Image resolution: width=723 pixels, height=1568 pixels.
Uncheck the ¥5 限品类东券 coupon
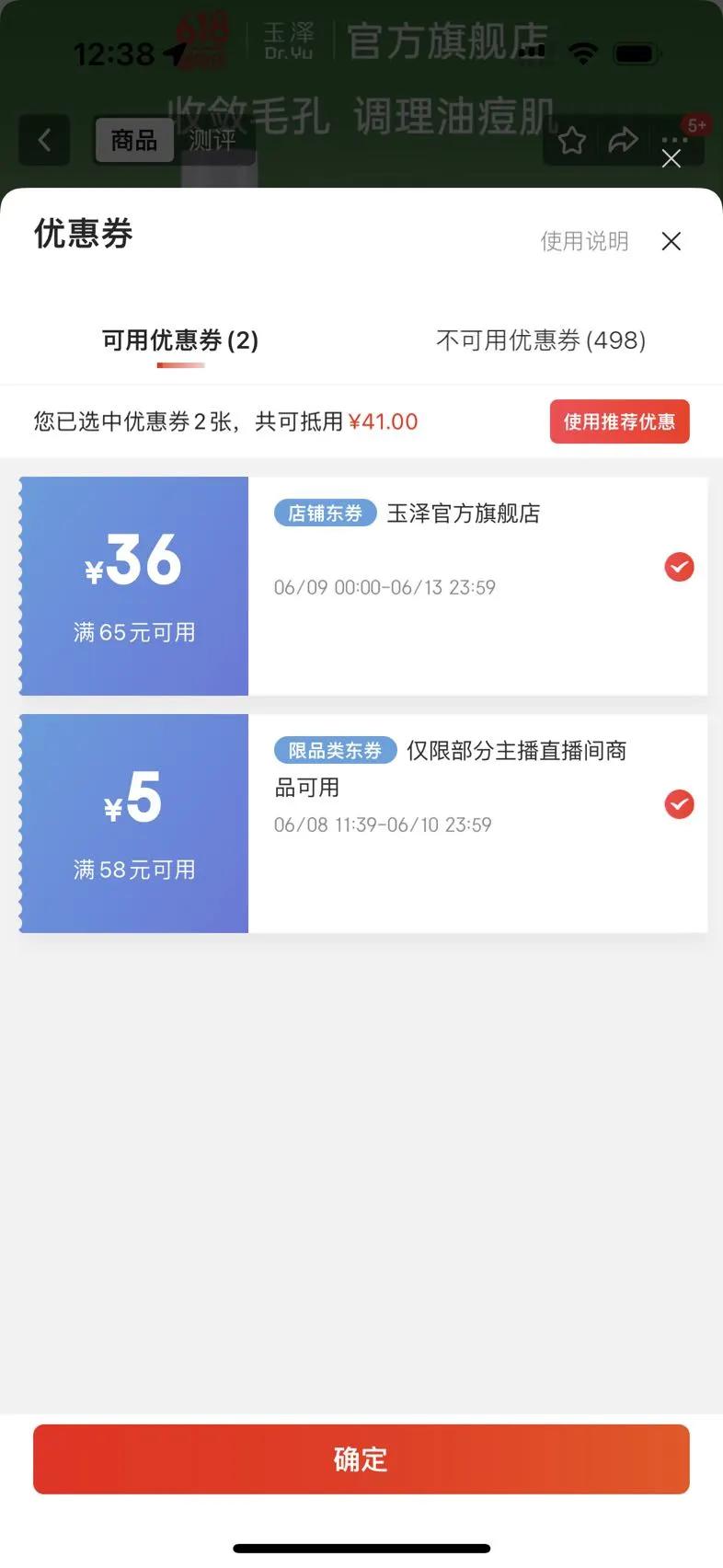pyautogui.click(x=679, y=804)
